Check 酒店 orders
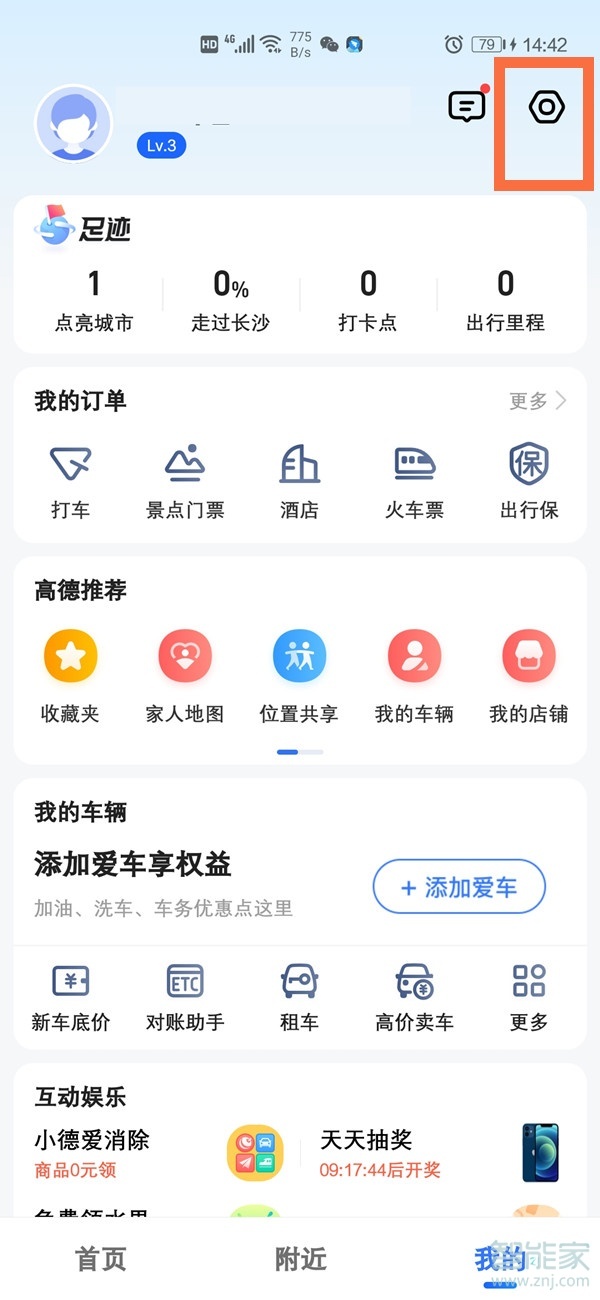Screen dimensions: 600x1300 click(299, 481)
